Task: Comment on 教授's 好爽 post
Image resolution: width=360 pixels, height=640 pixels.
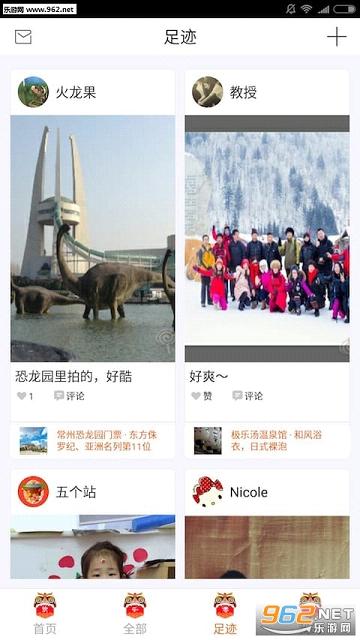Action: pos(247,396)
